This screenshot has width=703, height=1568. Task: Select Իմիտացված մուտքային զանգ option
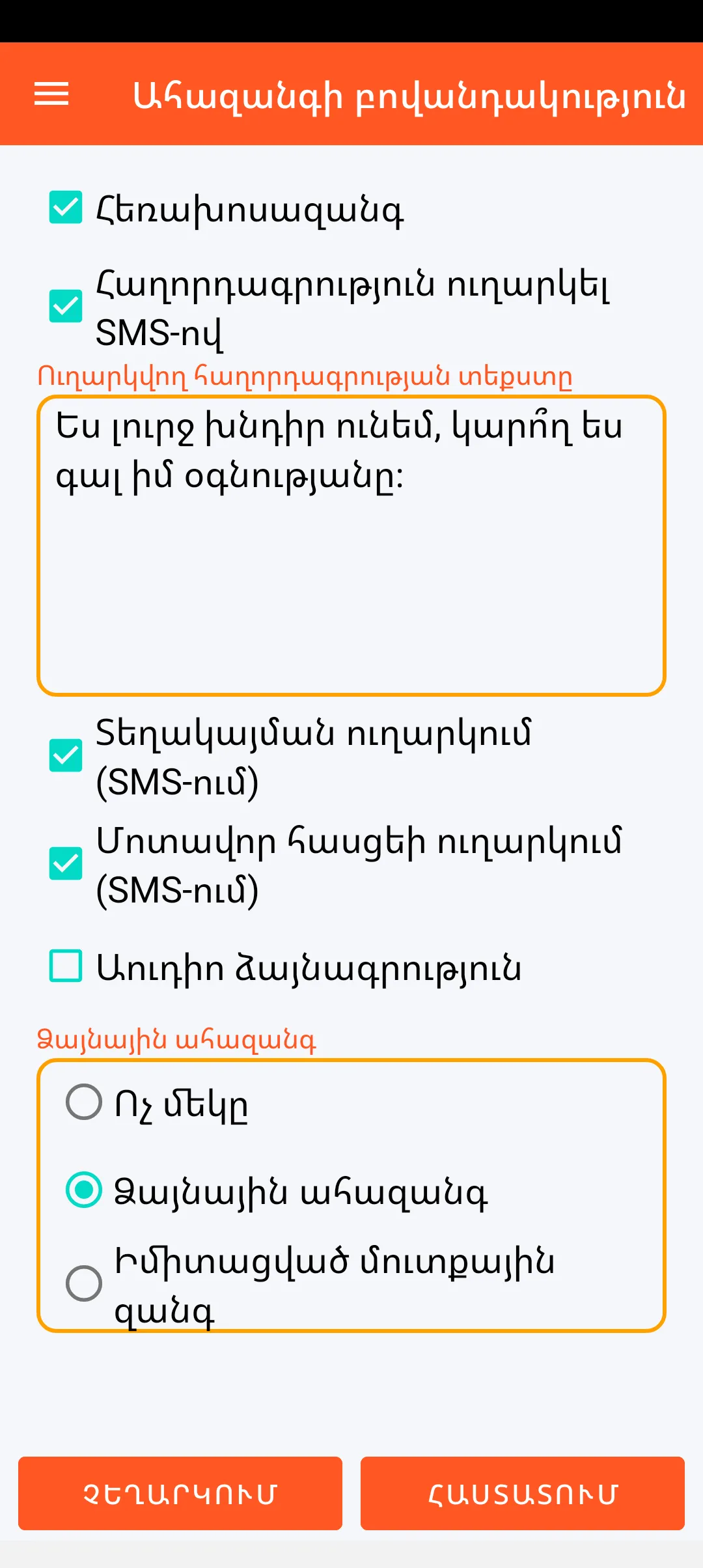(85, 1283)
